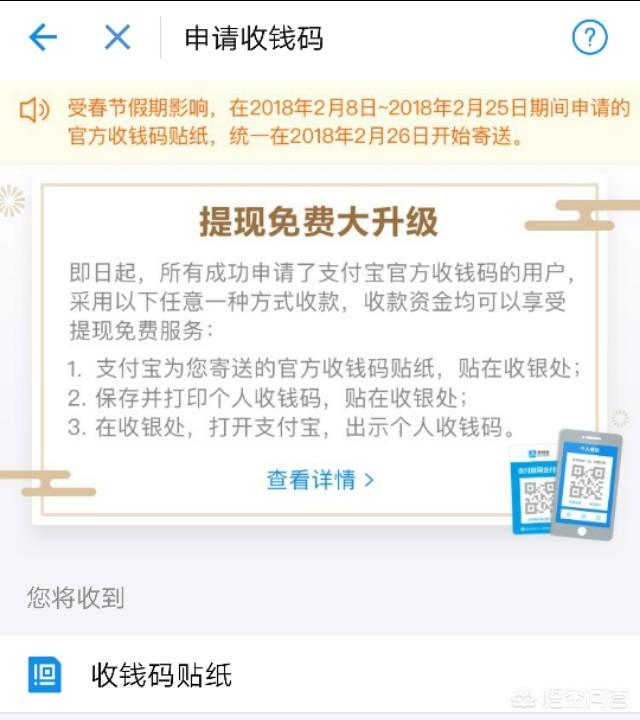
Task: Close the 申请收钱码 page
Action: [x=118, y=38]
